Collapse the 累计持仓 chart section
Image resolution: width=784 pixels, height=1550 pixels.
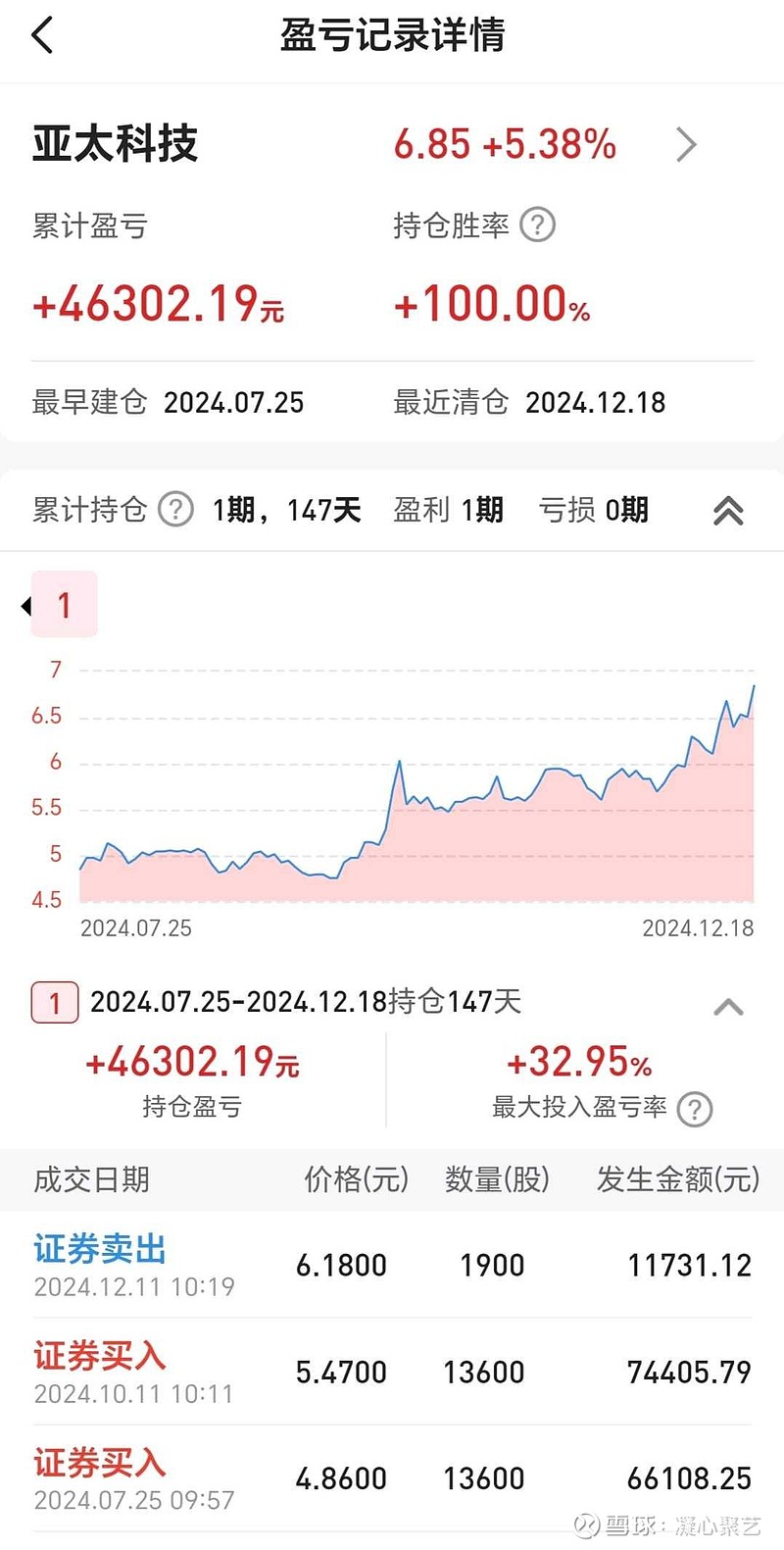[x=728, y=511]
